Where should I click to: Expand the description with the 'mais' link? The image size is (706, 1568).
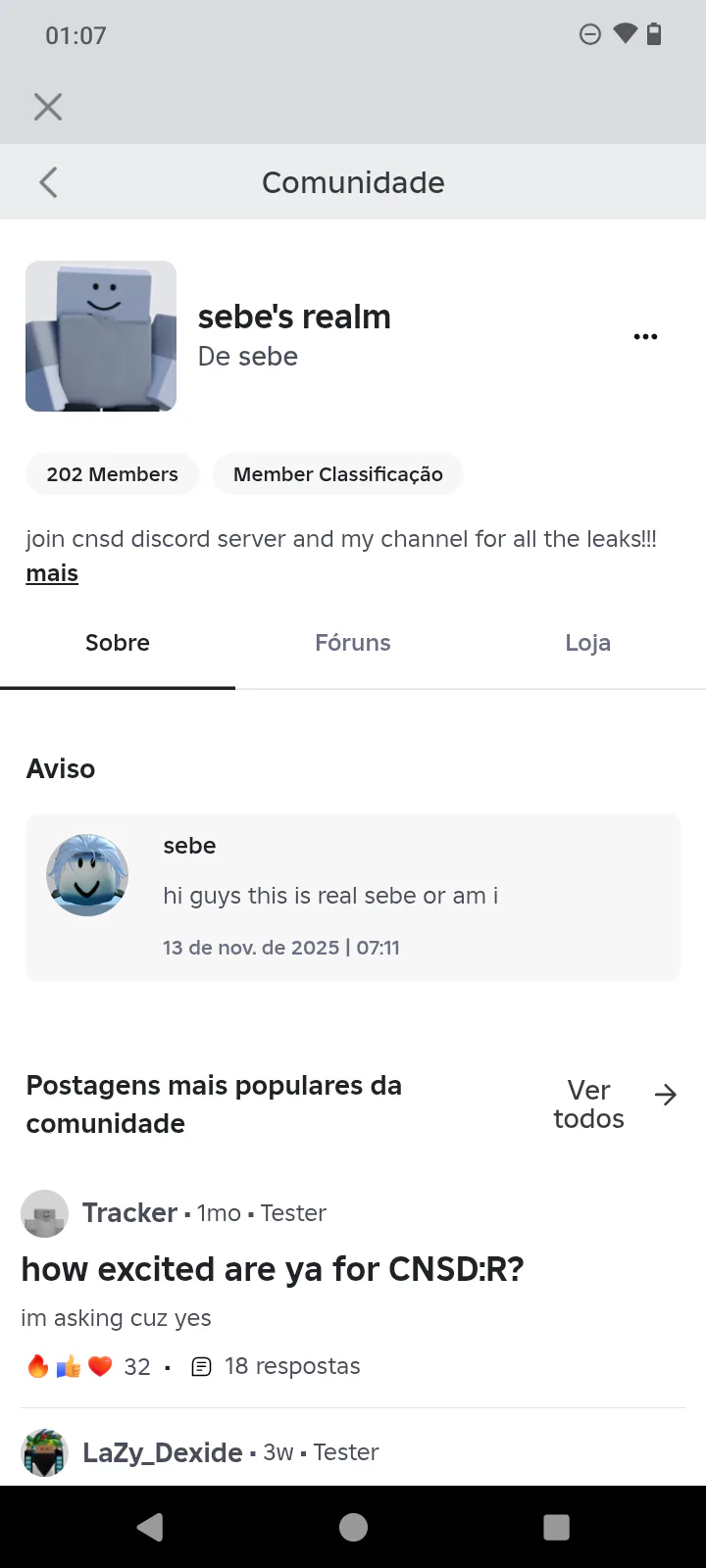click(x=52, y=573)
